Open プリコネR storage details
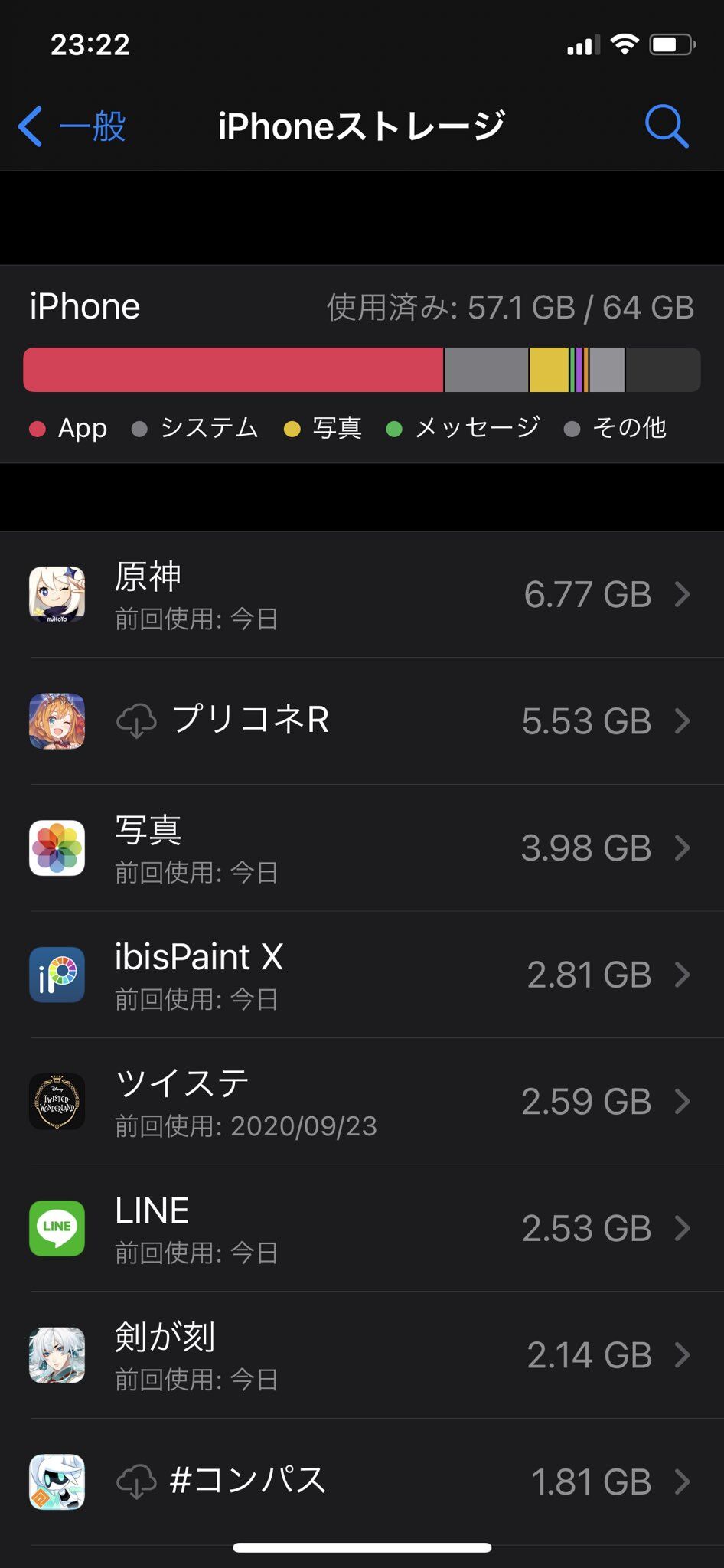This screenshot has height=1568, width=724. point(361,721)
